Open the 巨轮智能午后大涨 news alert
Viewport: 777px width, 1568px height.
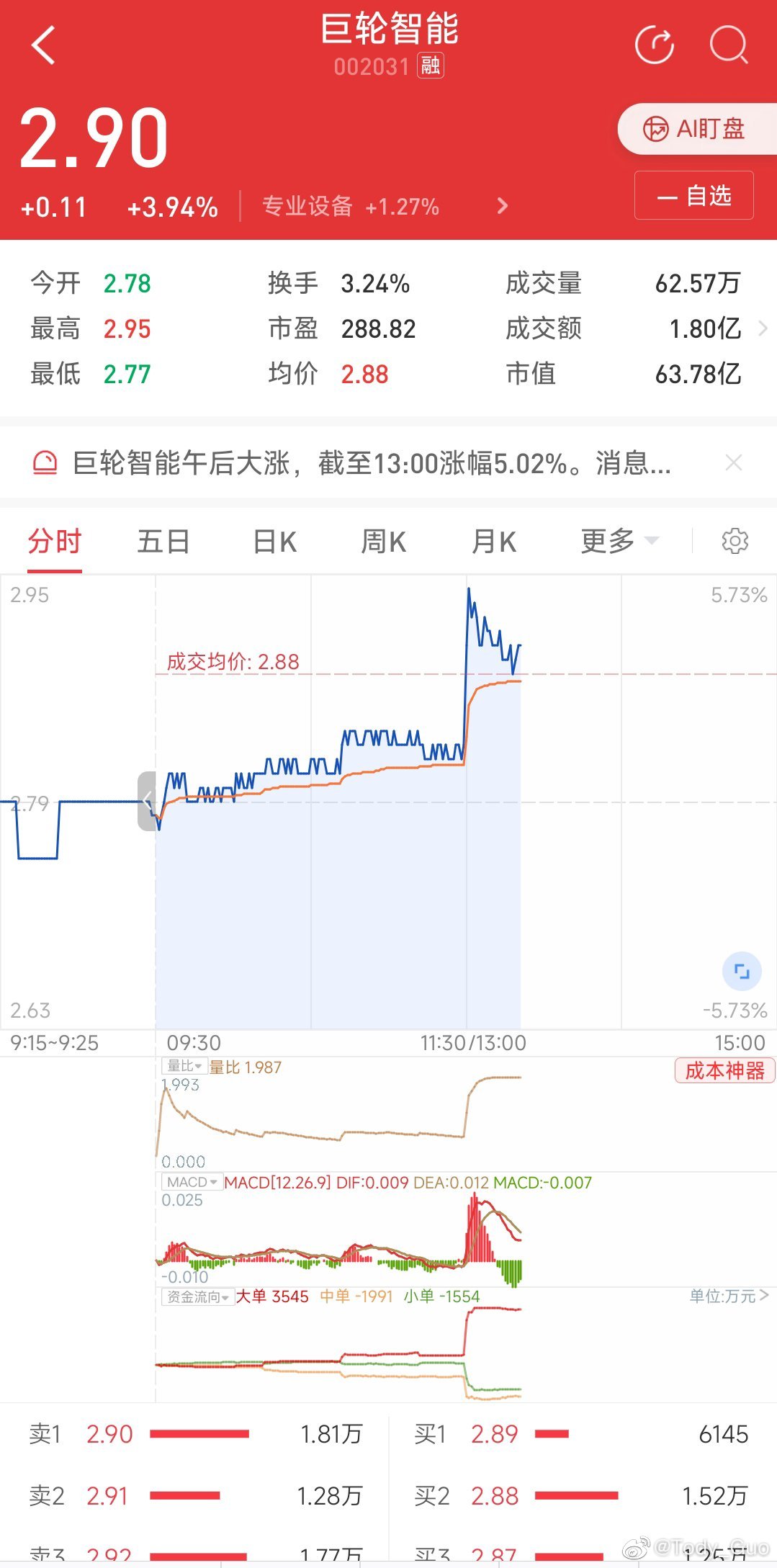[x=371, y=462]
